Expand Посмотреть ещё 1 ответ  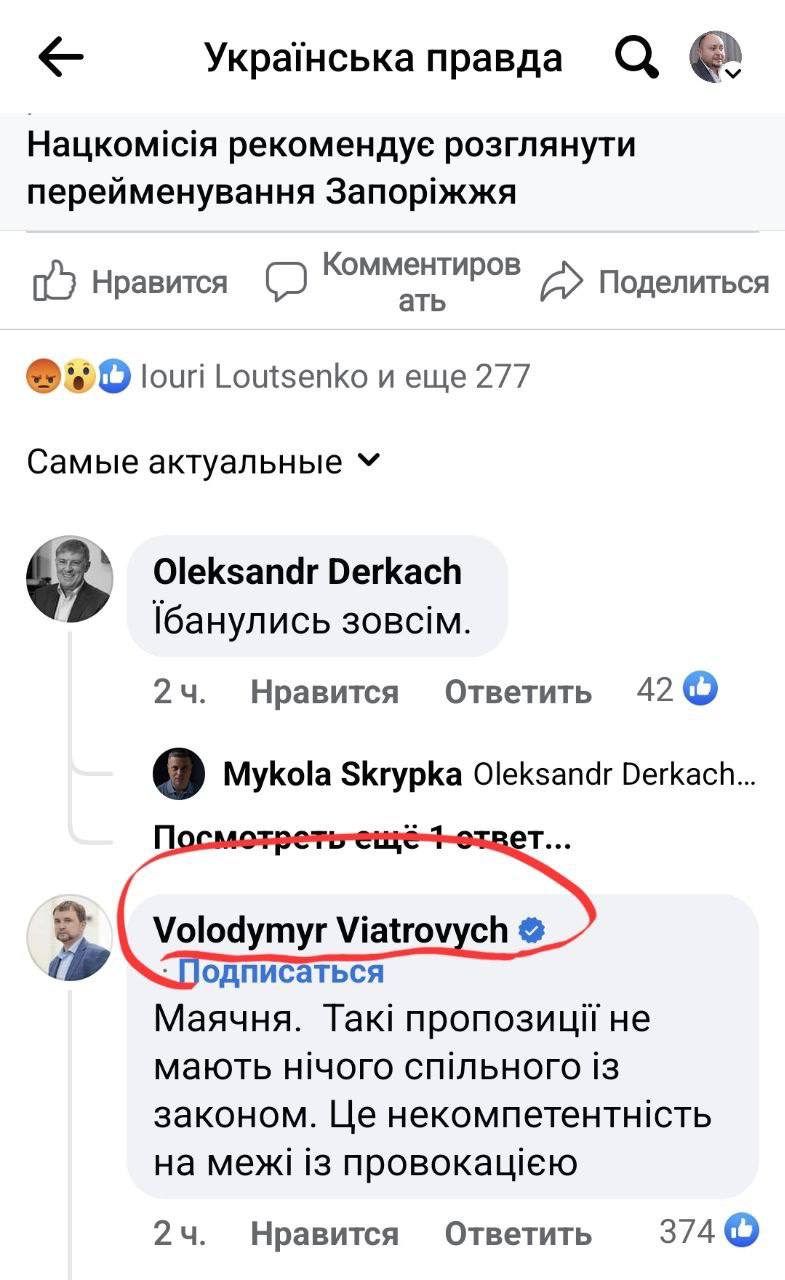click(x=363, y=838)
